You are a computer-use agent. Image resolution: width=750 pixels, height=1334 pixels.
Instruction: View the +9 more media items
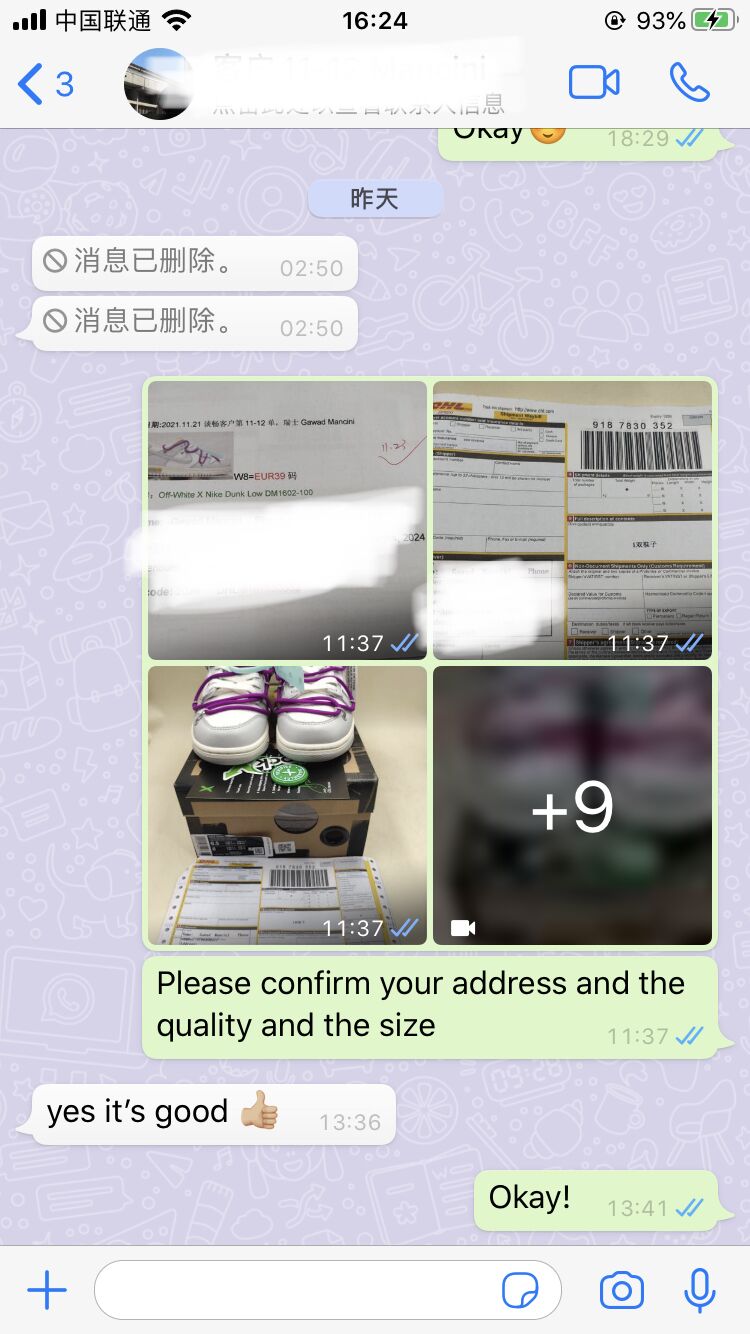coord(572,805)
